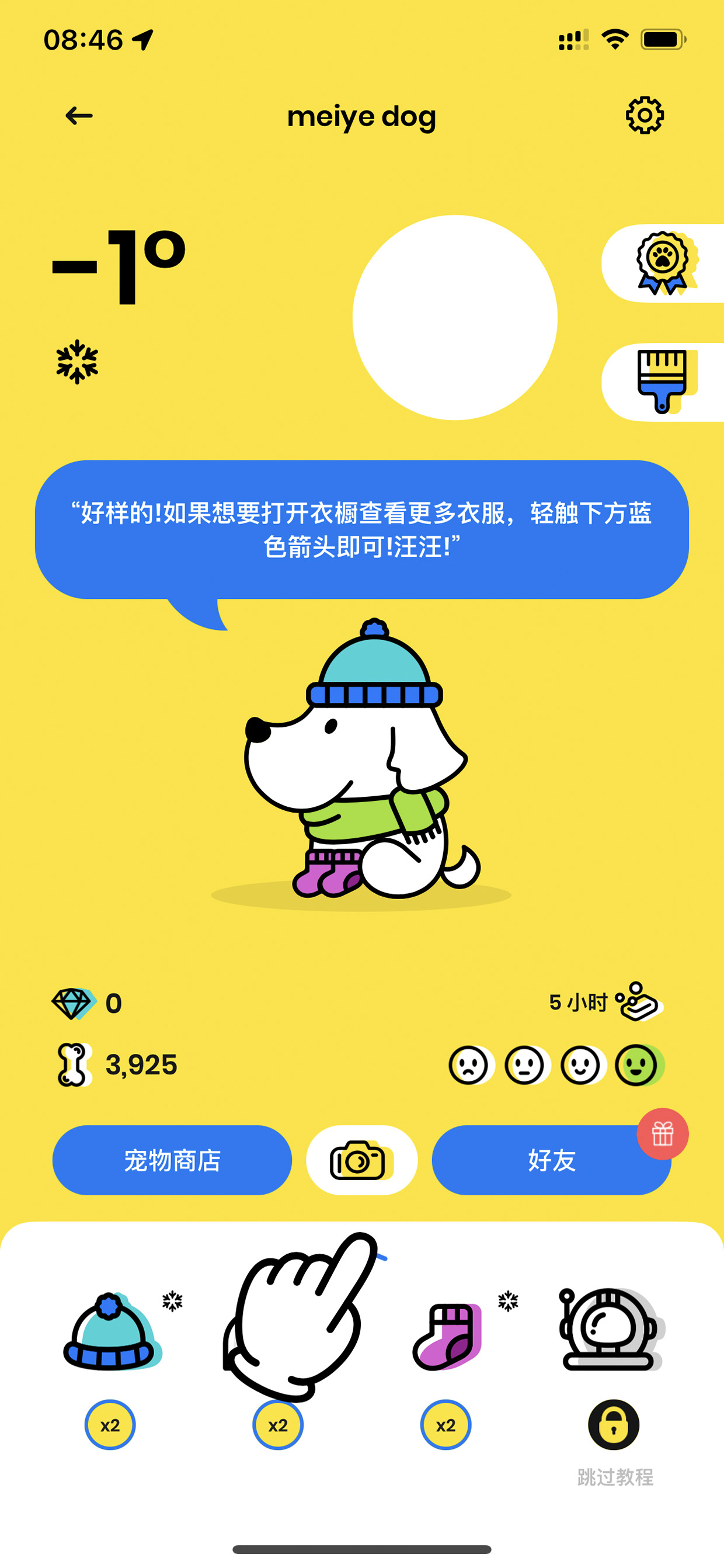Open the 好友 friends page
Image resolution: width=724 pixels, height=1568 pixels.
(x=551, y=1160)
